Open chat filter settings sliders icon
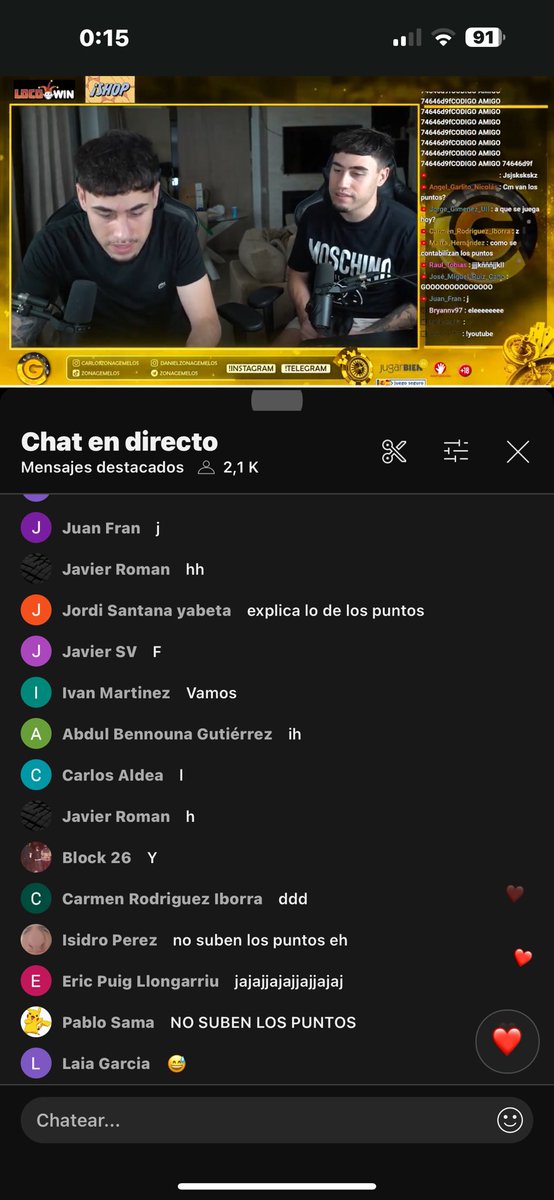Screen dimensions: 554x1200 [x=456, y=452]
